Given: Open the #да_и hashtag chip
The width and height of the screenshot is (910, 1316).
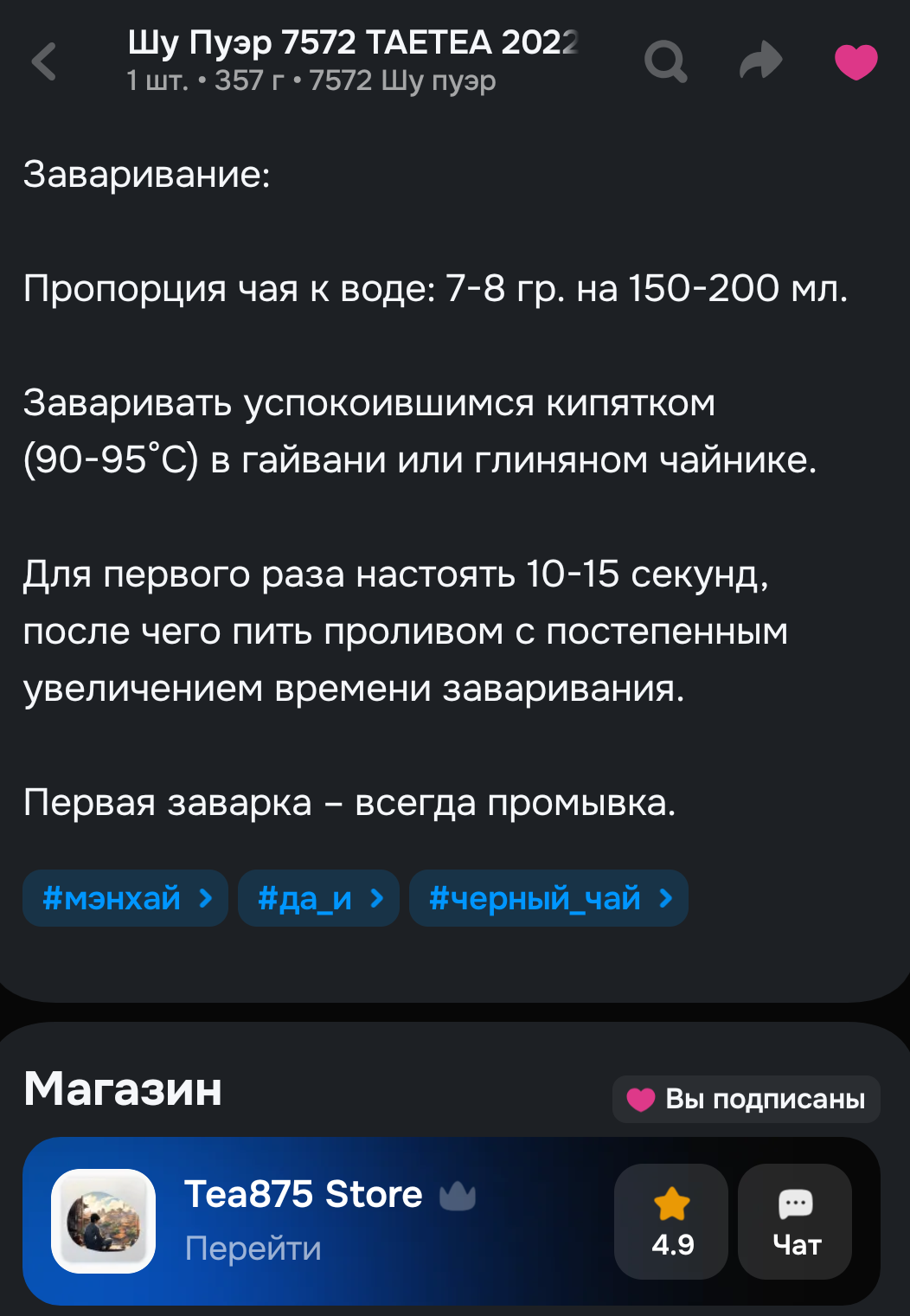Looking at the screenshot, I should click(x=318, y=898).
